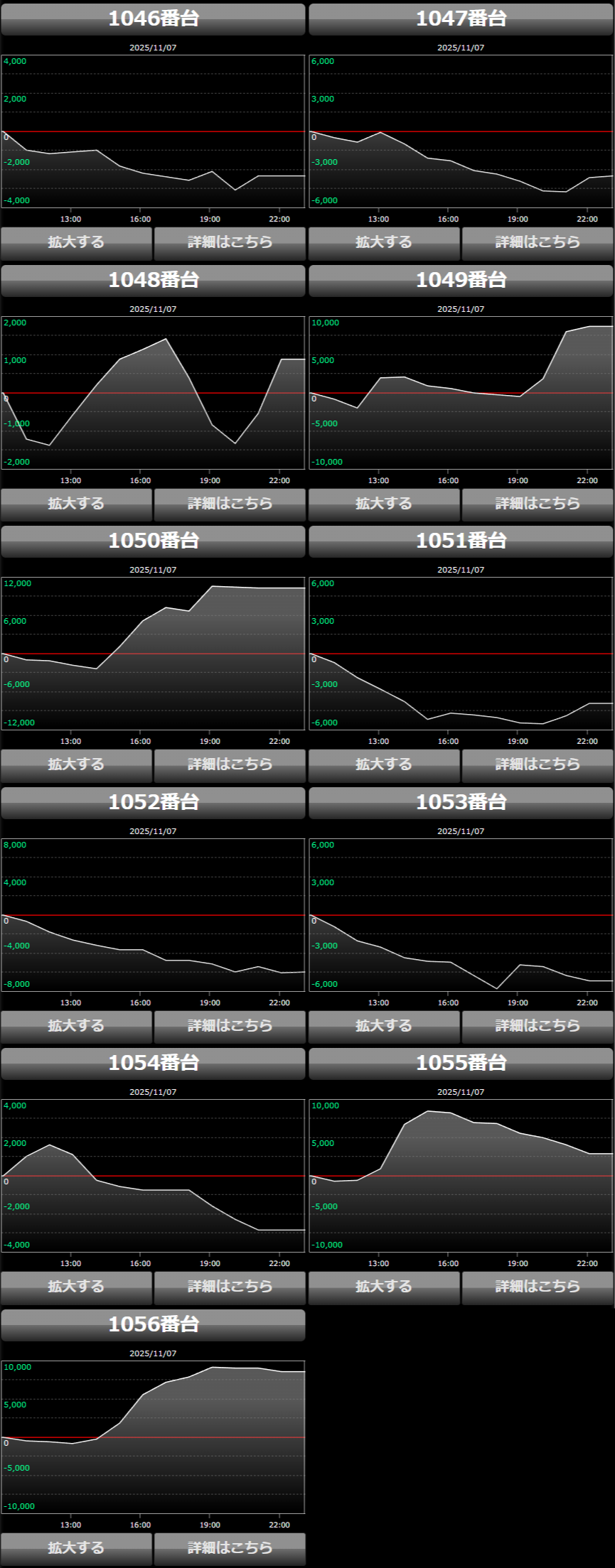The height and width of the screenshot is (1568, 615).
Task: Open 詳細はこちら for 1055番台
Action: coord(538,1287)
